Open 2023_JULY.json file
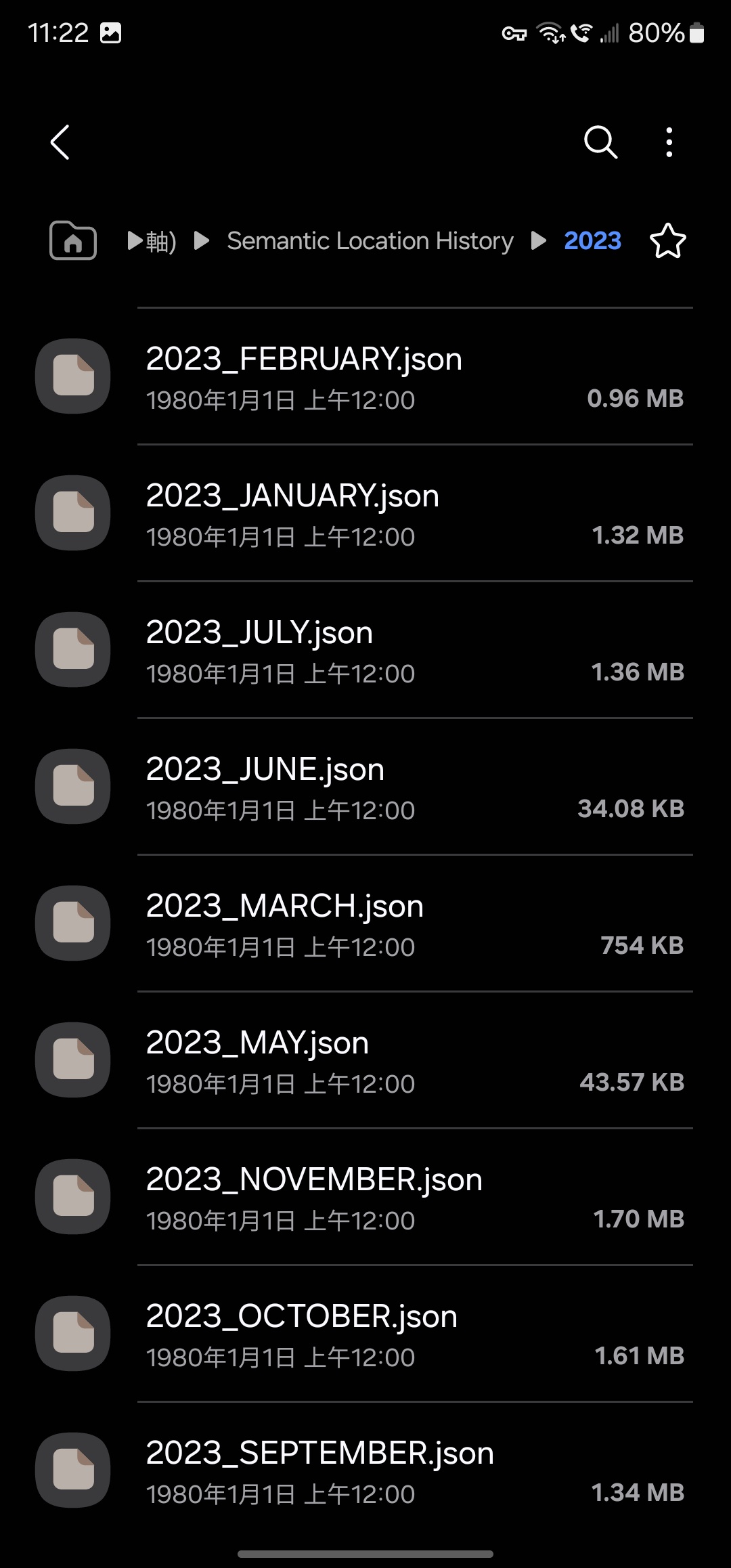731x1568 pixels. point(365,650)
